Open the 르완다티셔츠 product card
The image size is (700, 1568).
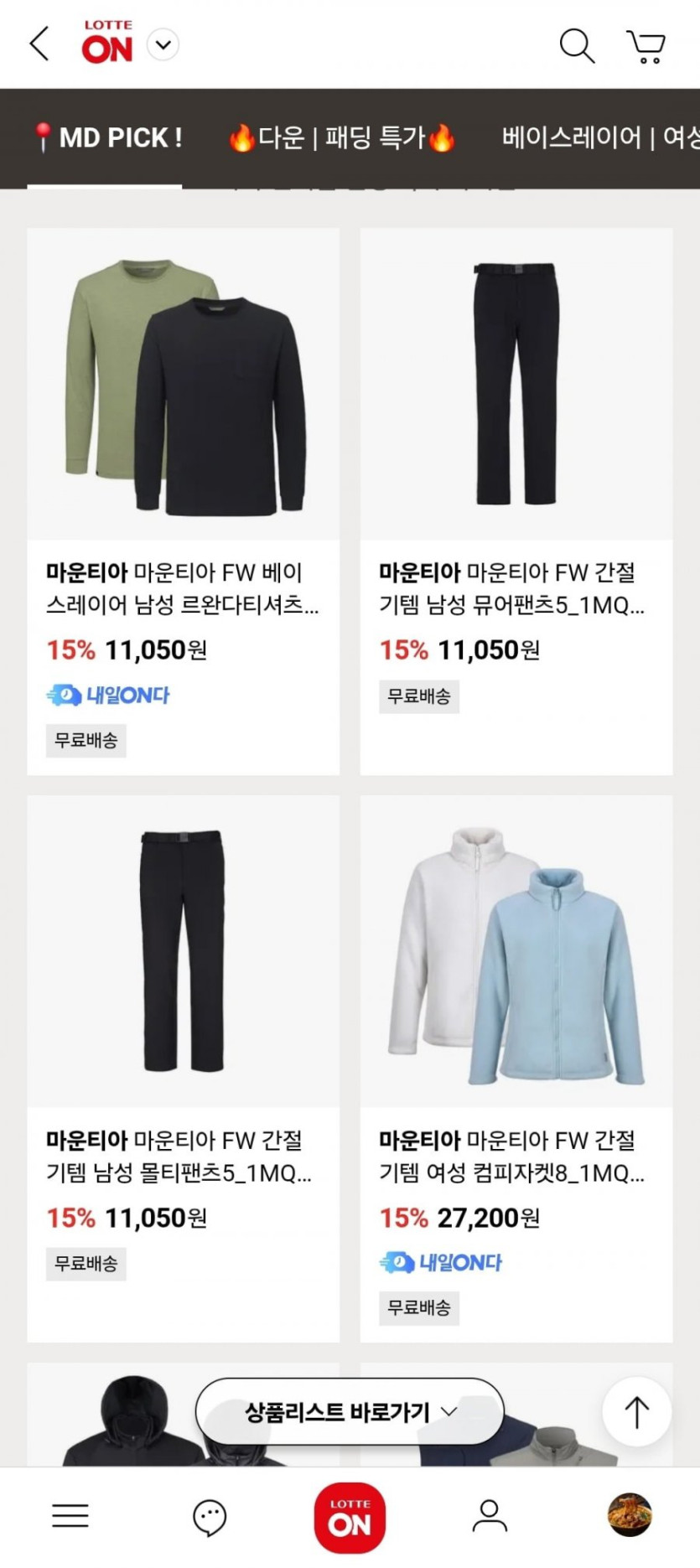(x=183, y=500)
